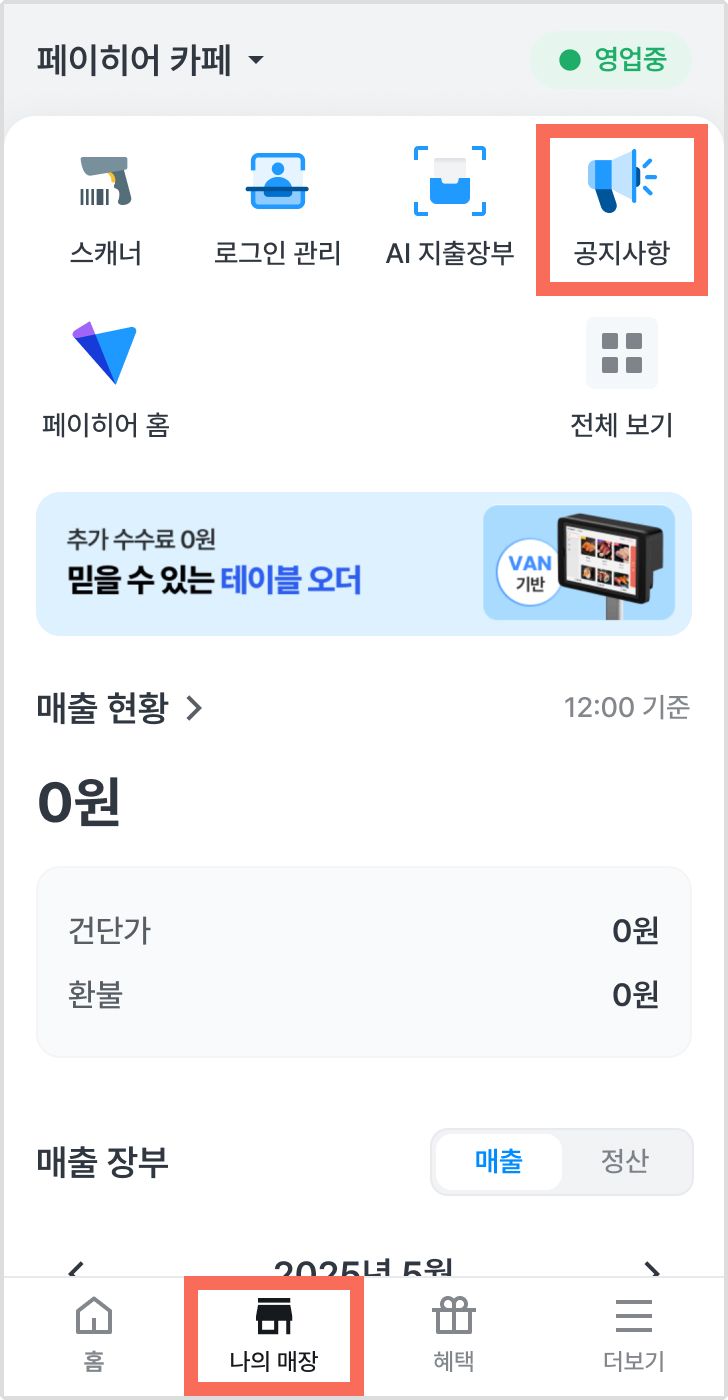
Task: Select the 나의 매장 tab
Action: click(274, 1336)
